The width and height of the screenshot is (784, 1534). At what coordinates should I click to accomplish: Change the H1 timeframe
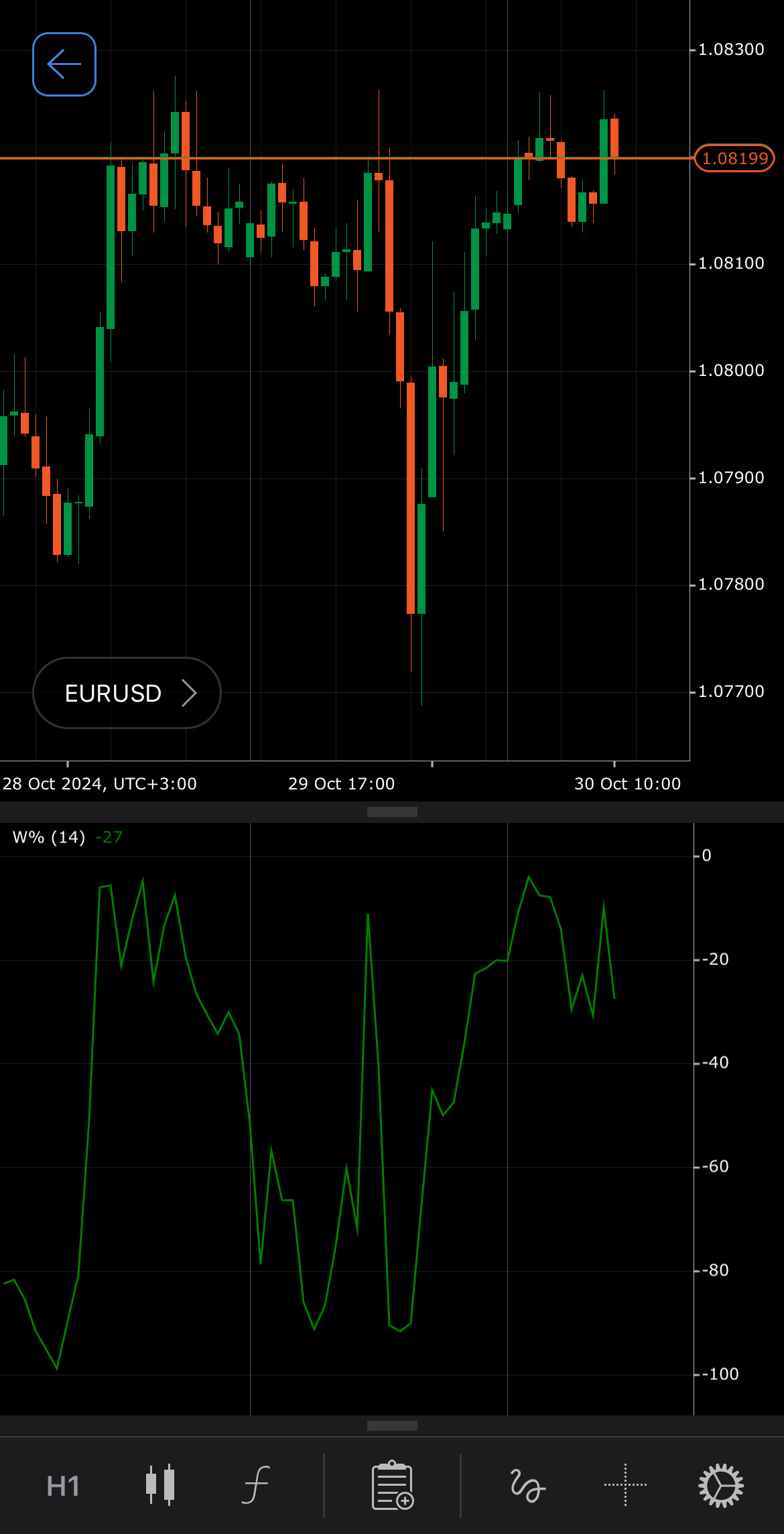63,1486
